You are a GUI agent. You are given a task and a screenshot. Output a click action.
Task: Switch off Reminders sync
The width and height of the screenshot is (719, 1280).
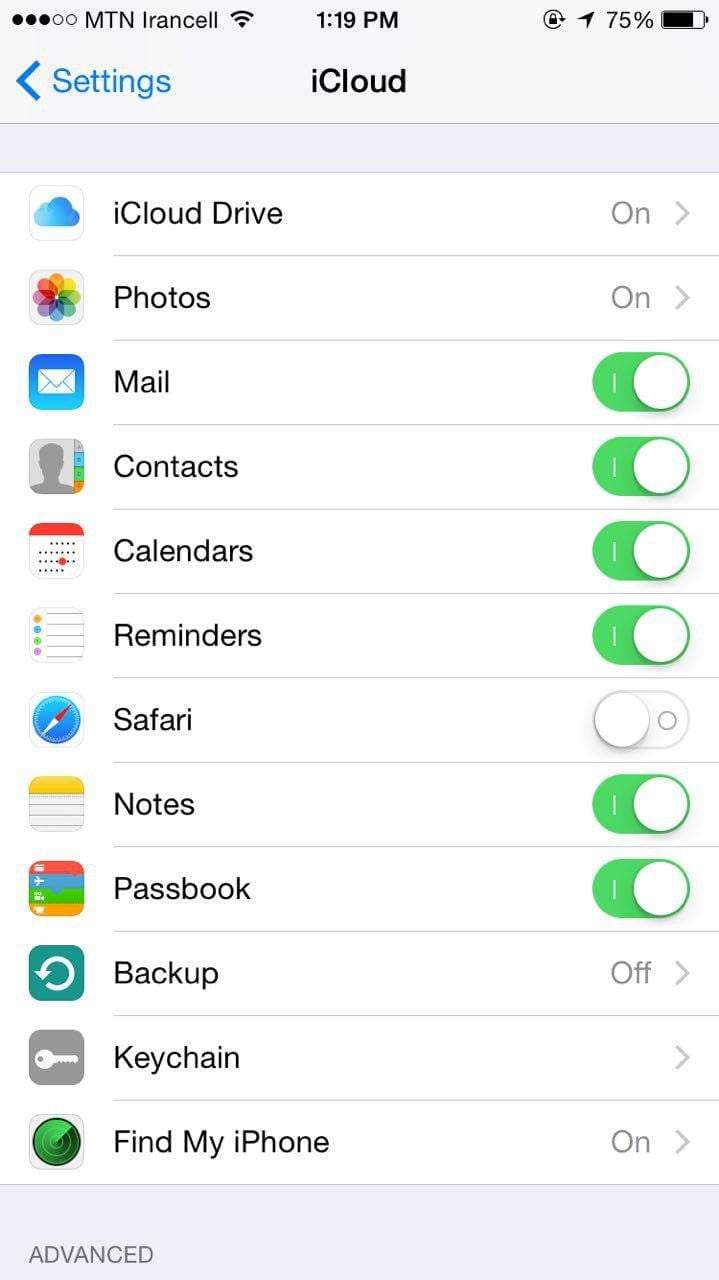click(640, 636)
